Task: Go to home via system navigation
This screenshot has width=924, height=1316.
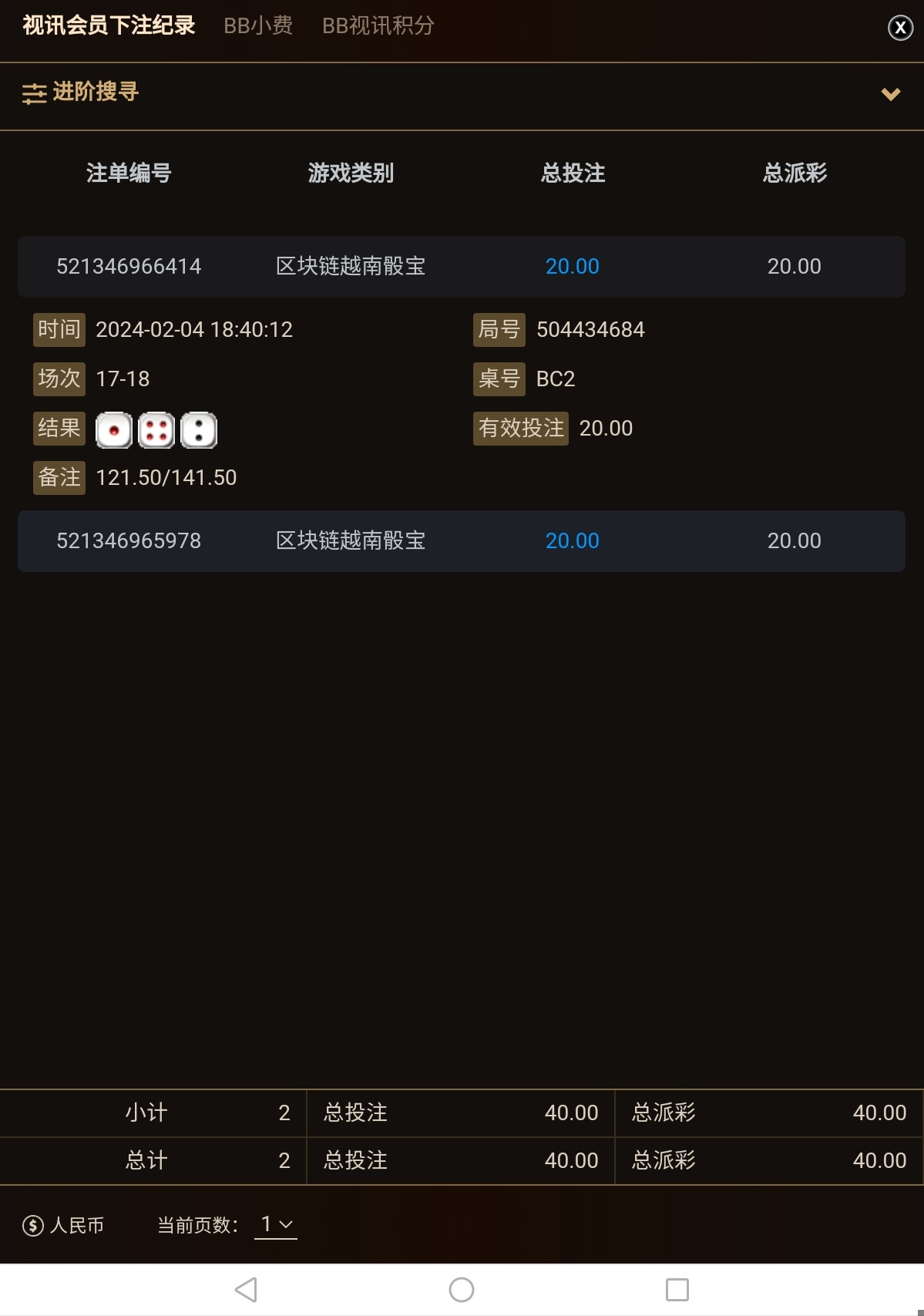Action: [x=462, y=1289]
